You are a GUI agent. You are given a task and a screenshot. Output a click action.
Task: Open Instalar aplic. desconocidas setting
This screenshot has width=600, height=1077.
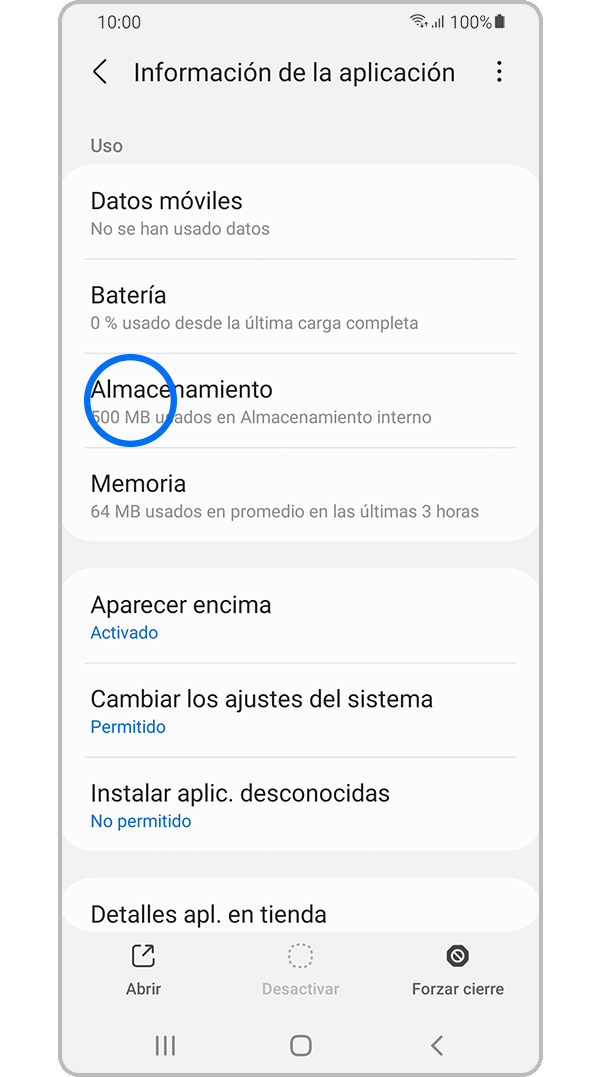[300, 805]
